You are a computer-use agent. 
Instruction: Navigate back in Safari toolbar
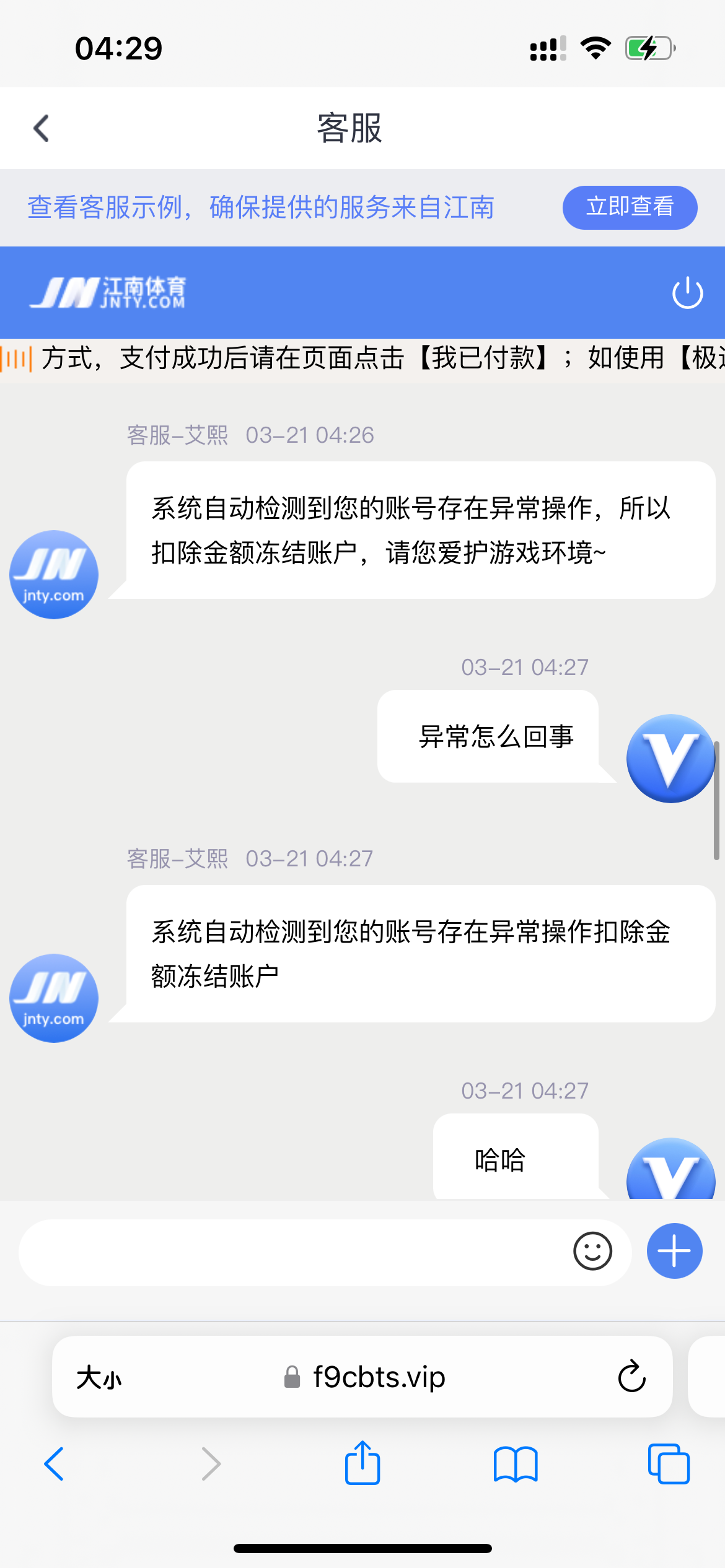click(55, 1464)
